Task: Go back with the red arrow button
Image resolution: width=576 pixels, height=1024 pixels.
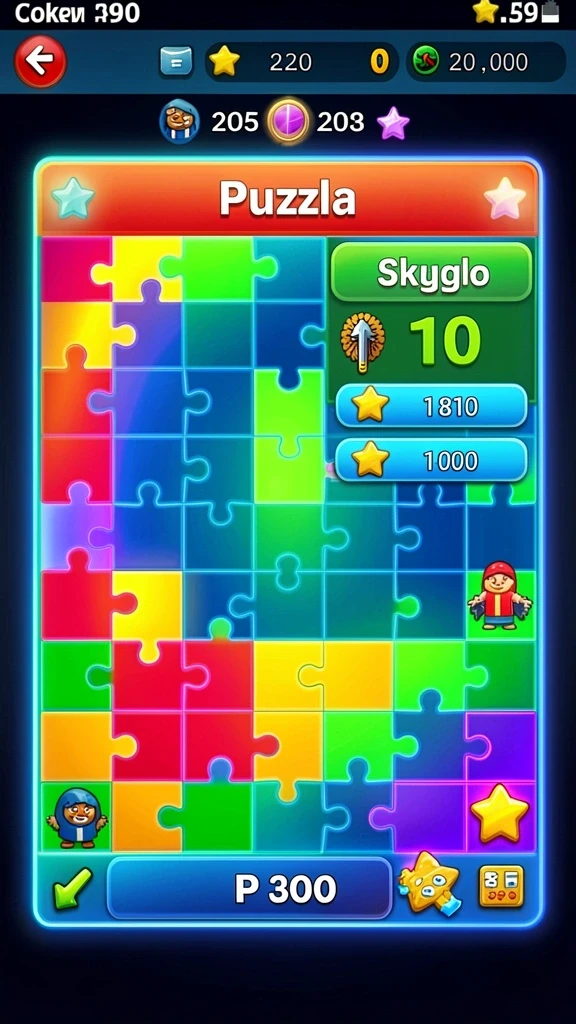Action: click(x=40, y=62)
